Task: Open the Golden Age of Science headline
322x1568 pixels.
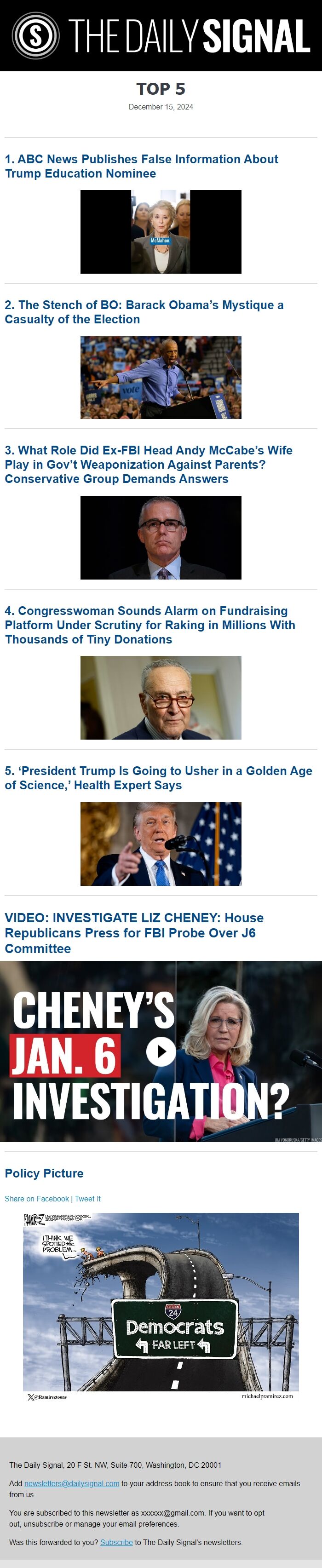Action: point(158,777)
